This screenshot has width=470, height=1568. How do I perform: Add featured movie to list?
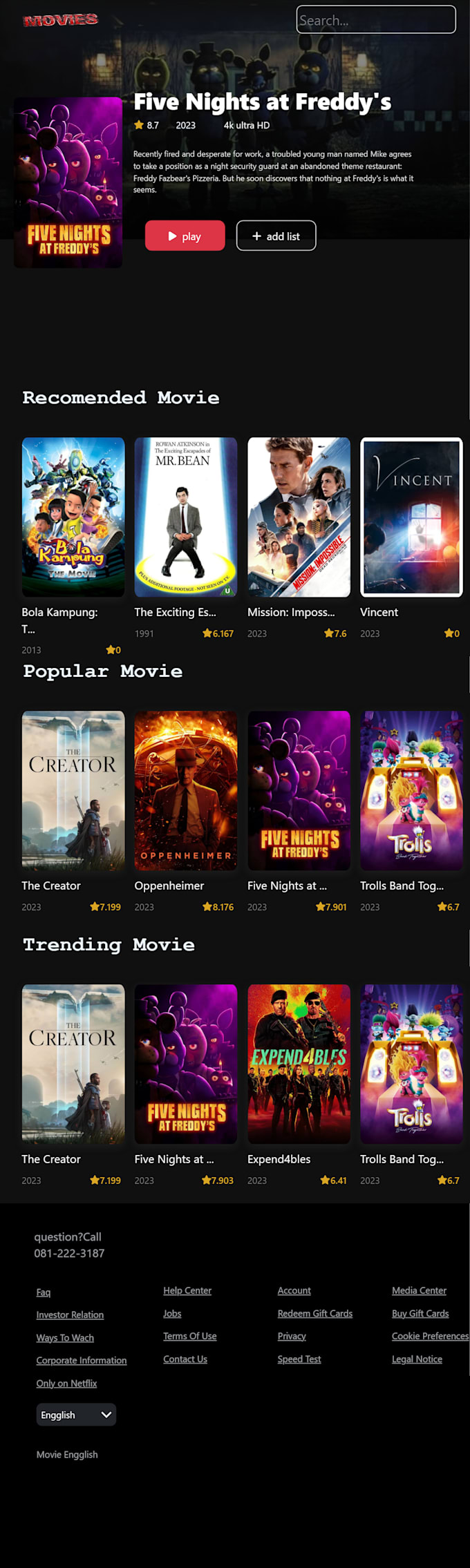tap(276, 236)
